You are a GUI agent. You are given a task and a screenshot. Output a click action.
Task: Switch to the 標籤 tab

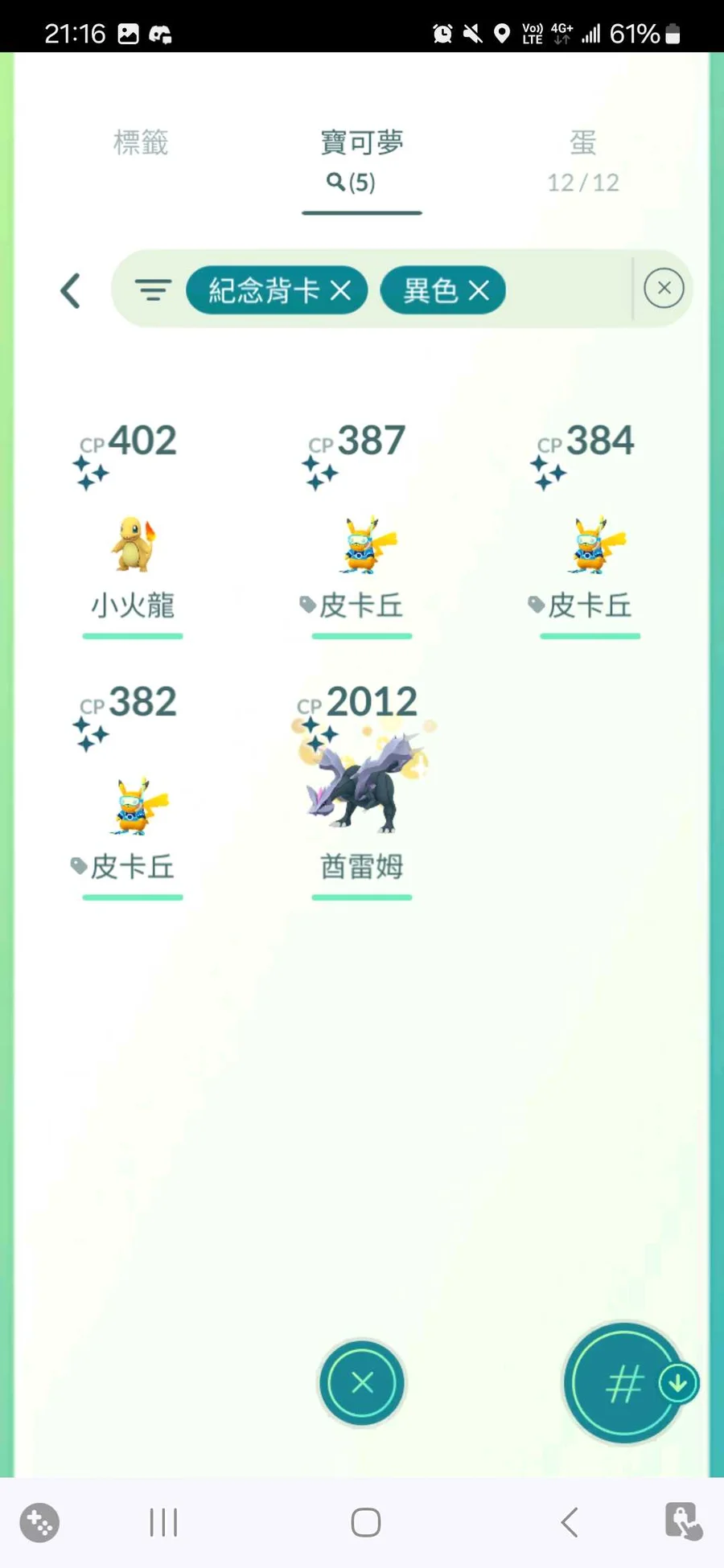(x=141, y=143)
